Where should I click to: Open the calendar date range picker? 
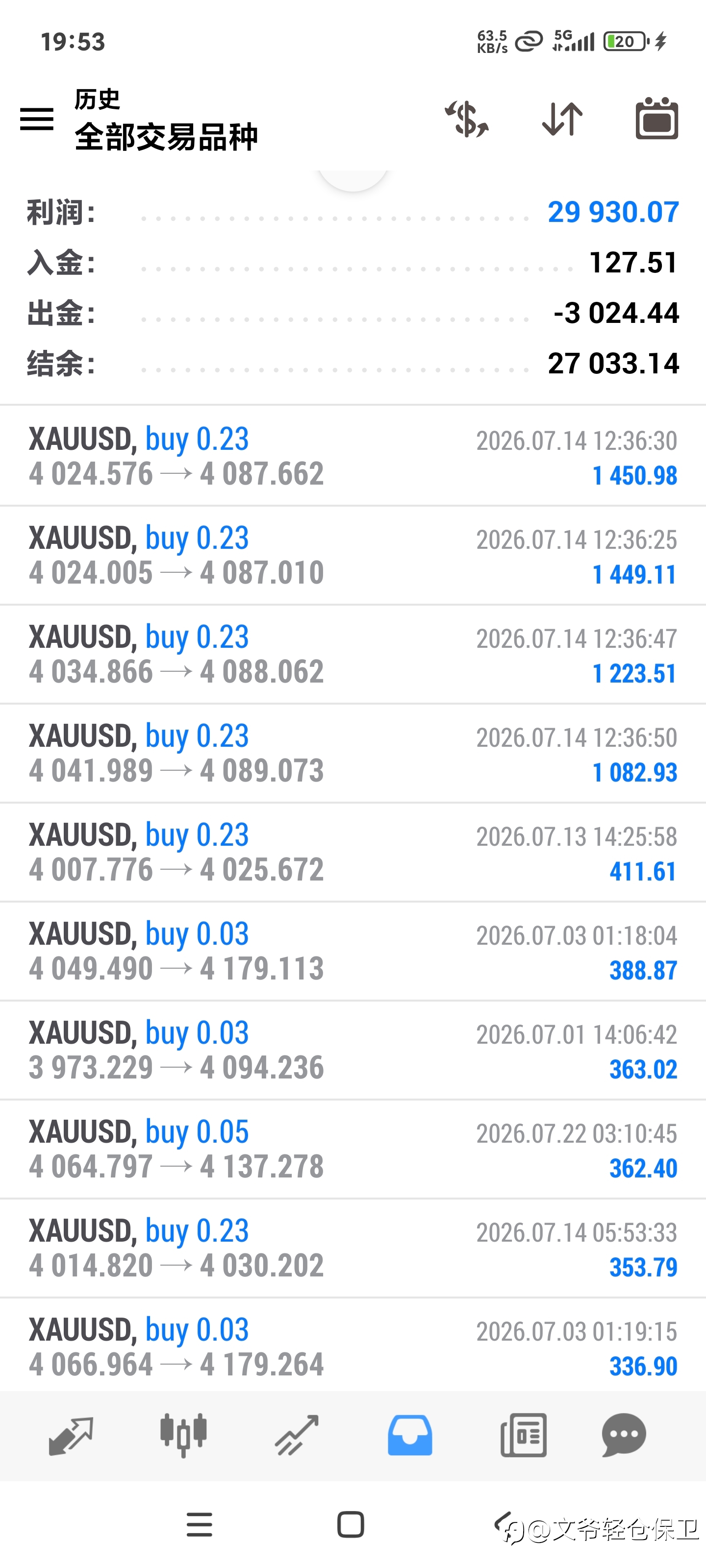(656, 118)
